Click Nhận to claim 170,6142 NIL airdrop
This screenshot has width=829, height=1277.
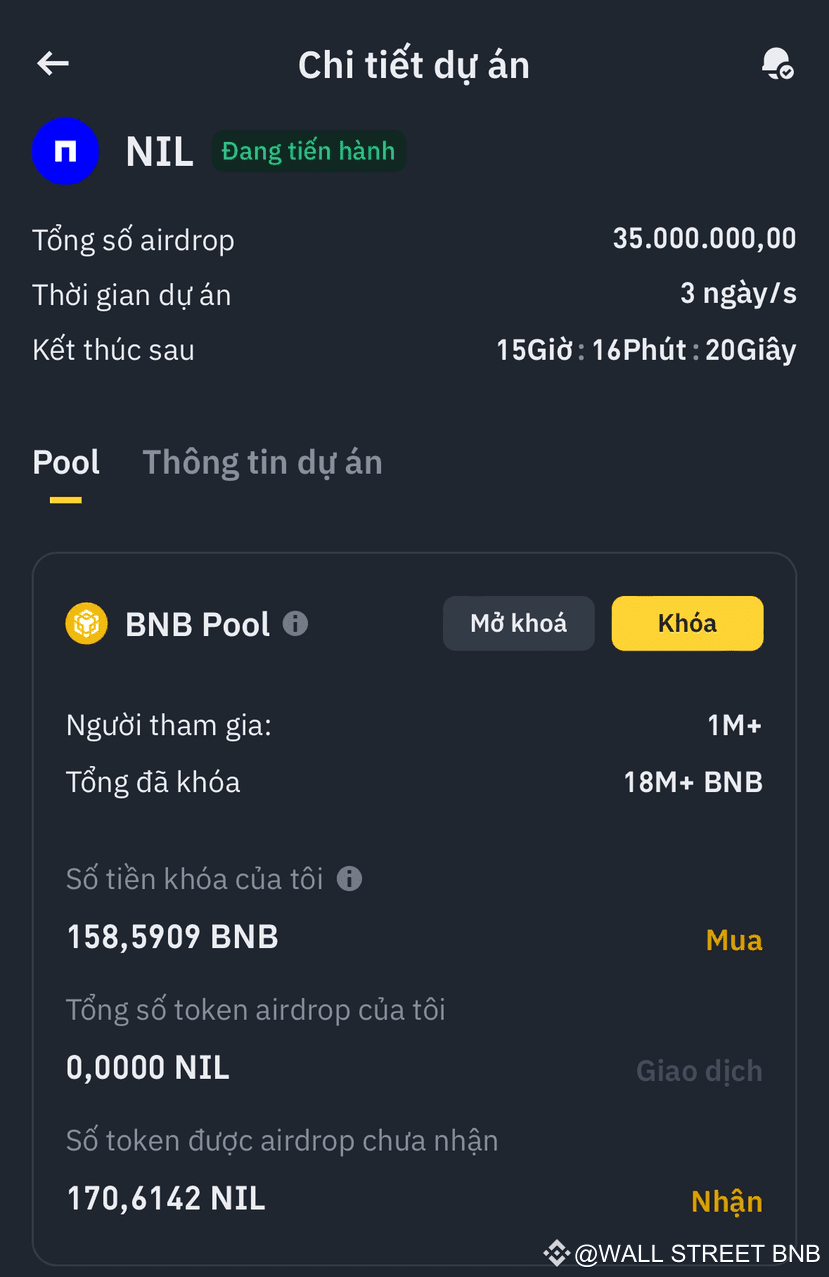point(726,1200)
